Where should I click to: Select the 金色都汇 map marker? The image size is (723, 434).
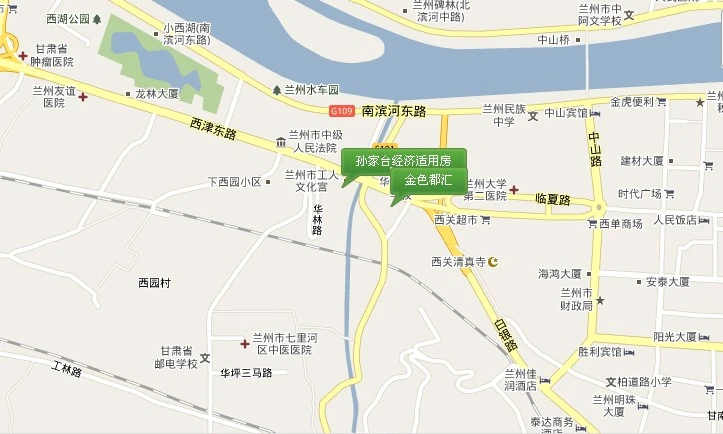point(429,182)
